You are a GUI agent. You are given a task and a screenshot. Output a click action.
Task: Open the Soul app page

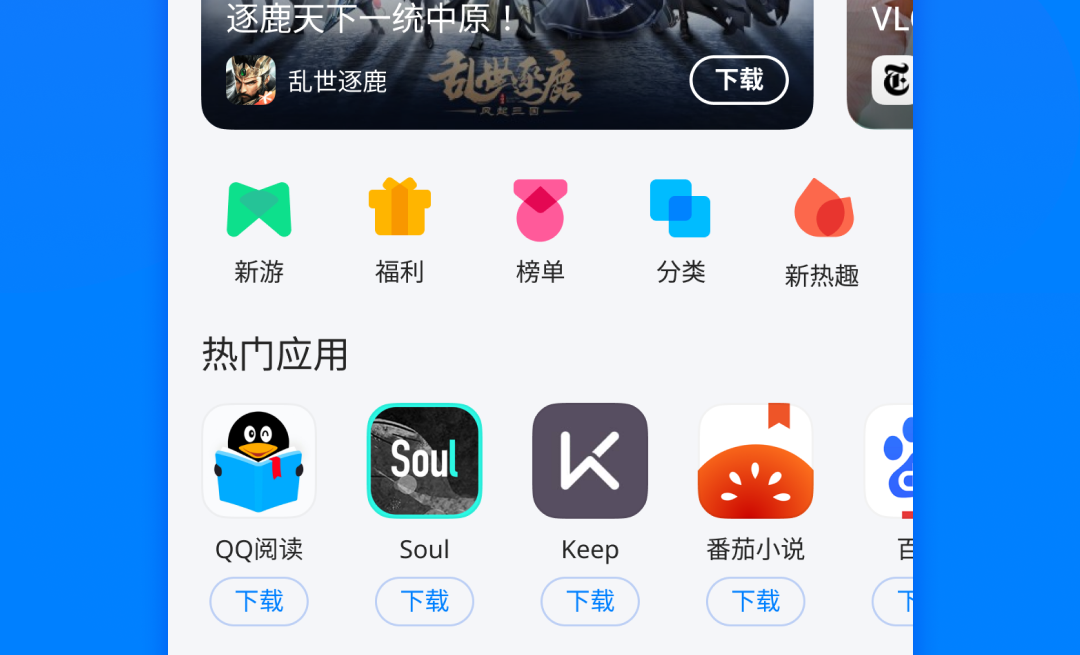[425, 461]
